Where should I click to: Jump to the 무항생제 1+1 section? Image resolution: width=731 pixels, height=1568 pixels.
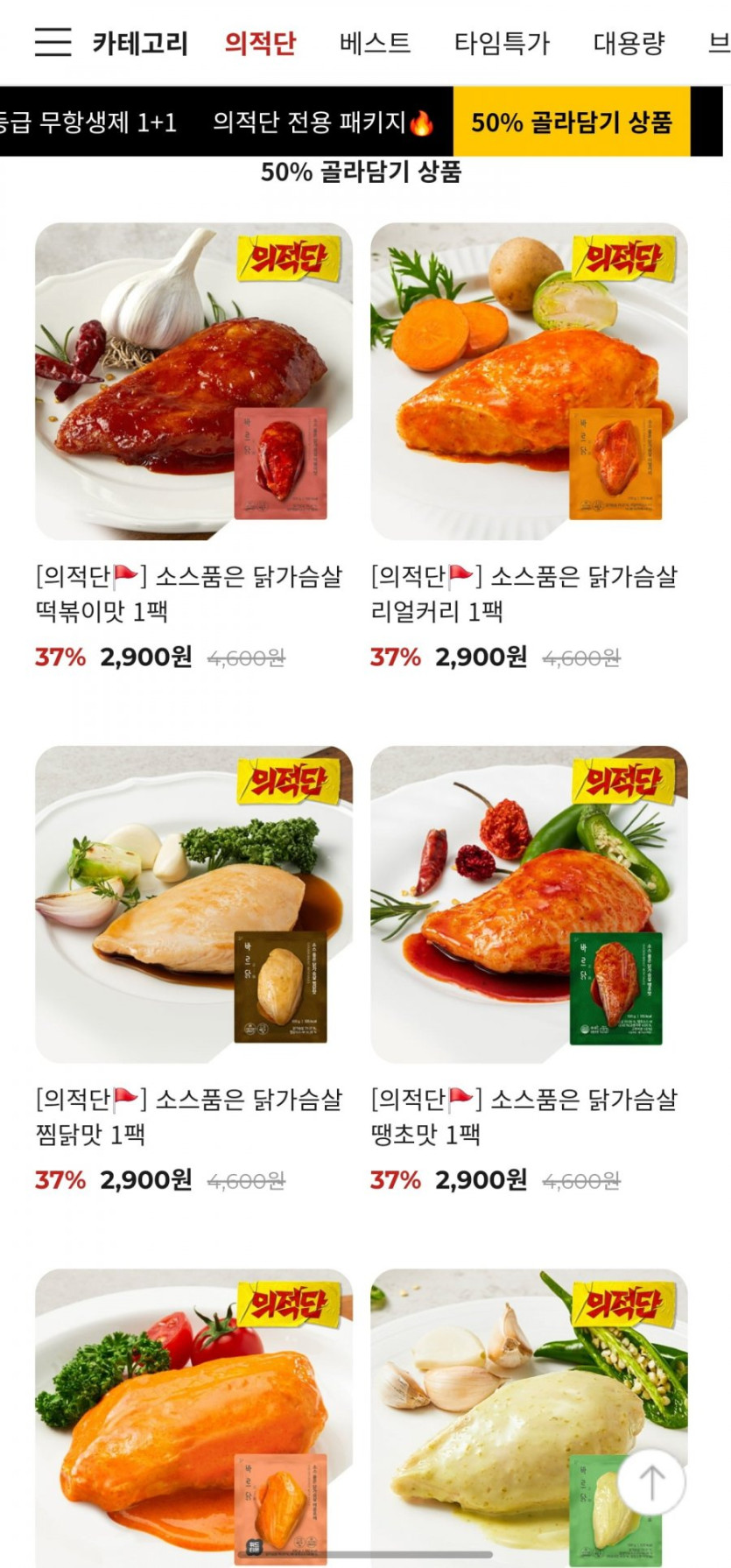(x=88, y=122)
